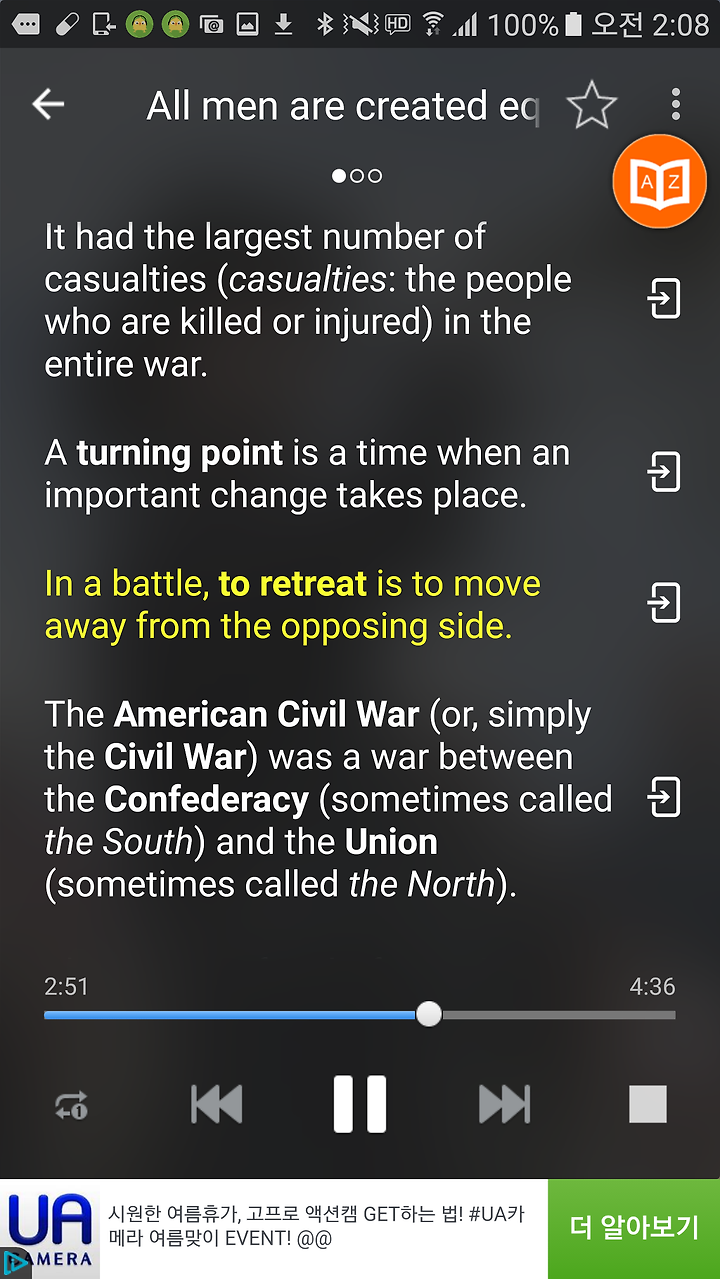720x1279 pixels.
Task: Go back using the arrow
Action: point(48,104)
